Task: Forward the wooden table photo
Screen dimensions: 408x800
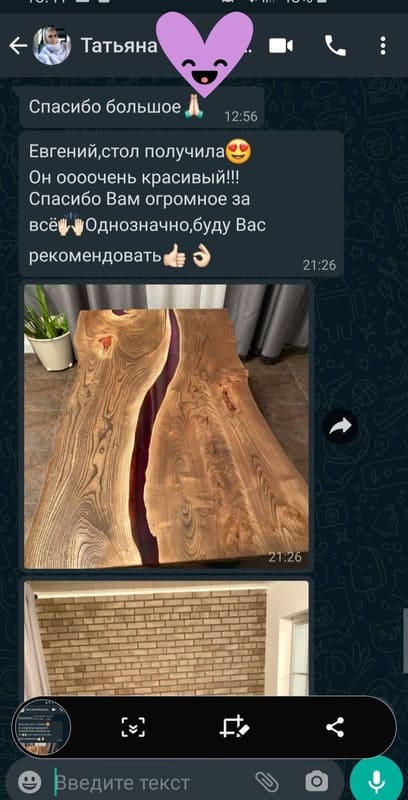Action: pos(340,426)
